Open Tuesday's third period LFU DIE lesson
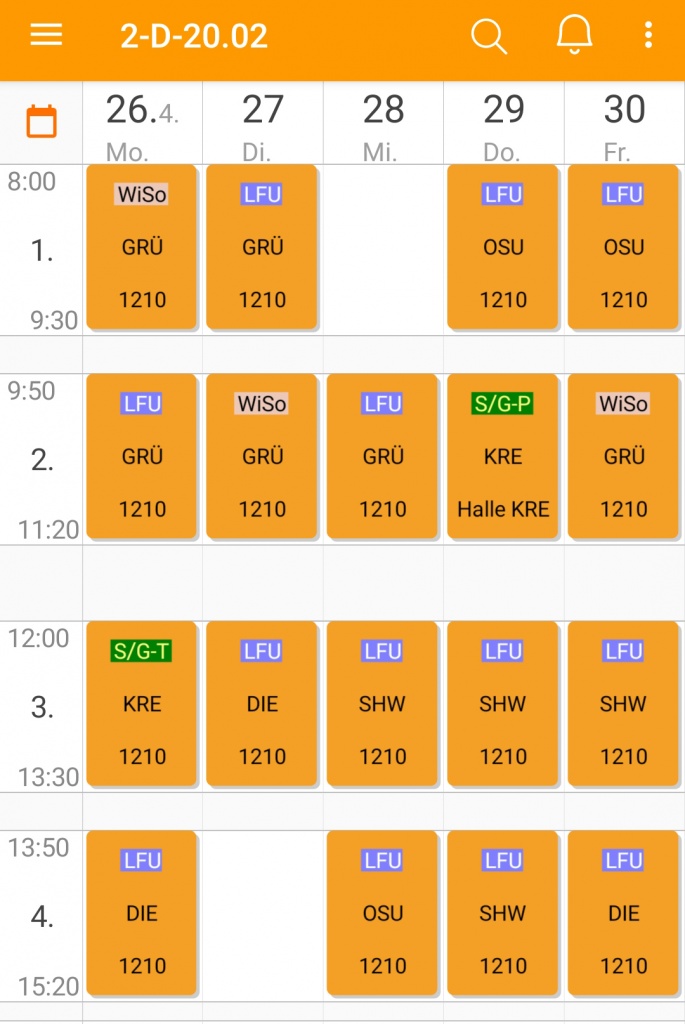Image resolution: width=685 pixels, height=1024 pixels. pyautogui.click(x=262, y=704)
